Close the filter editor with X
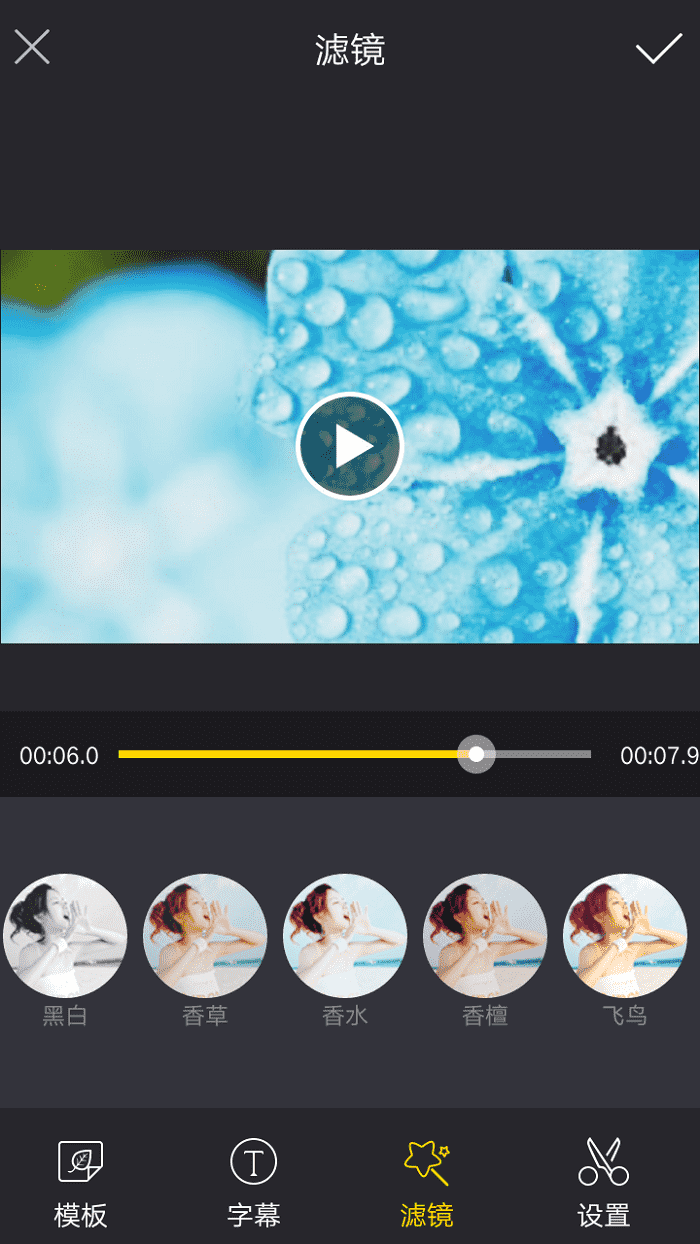 [32, 47]
